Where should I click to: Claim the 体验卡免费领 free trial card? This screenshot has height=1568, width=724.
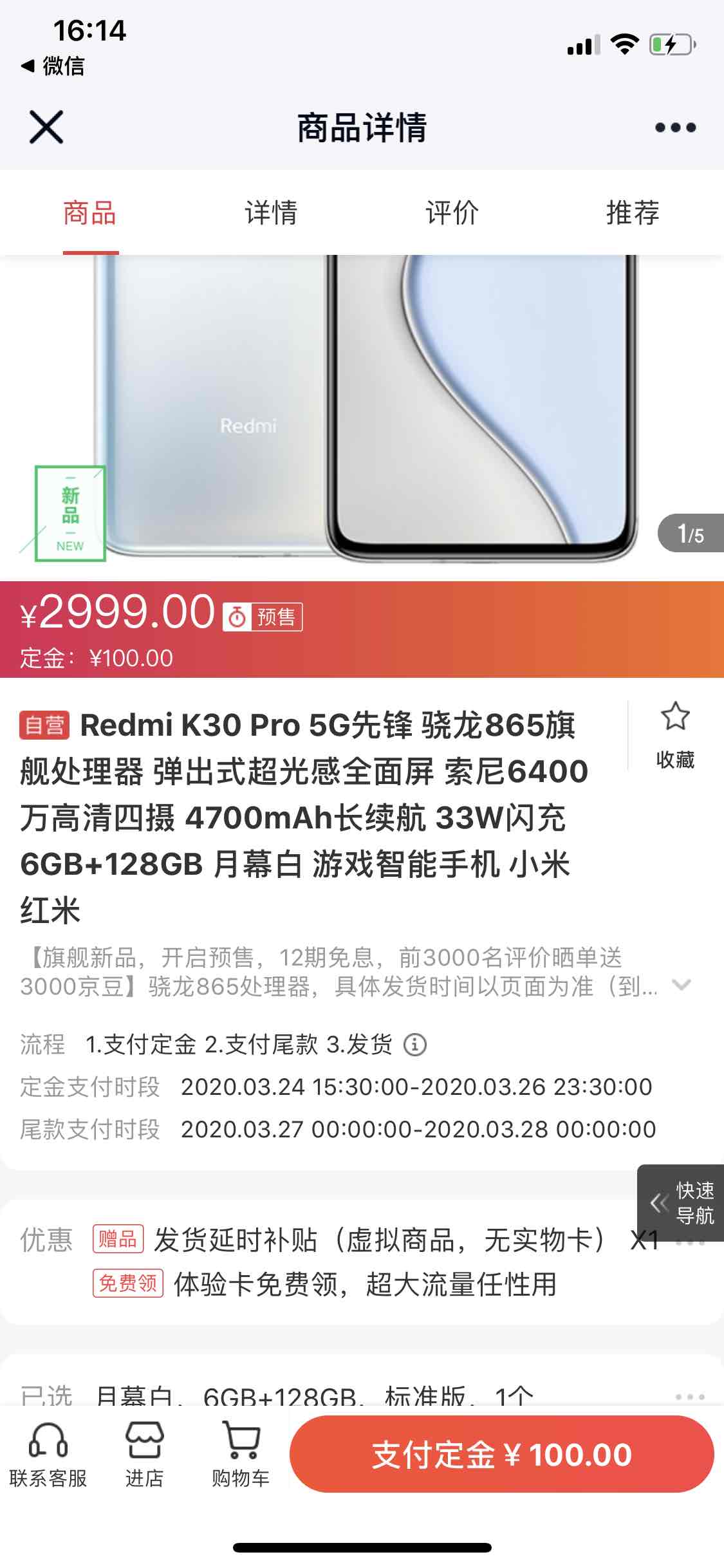364,1284
